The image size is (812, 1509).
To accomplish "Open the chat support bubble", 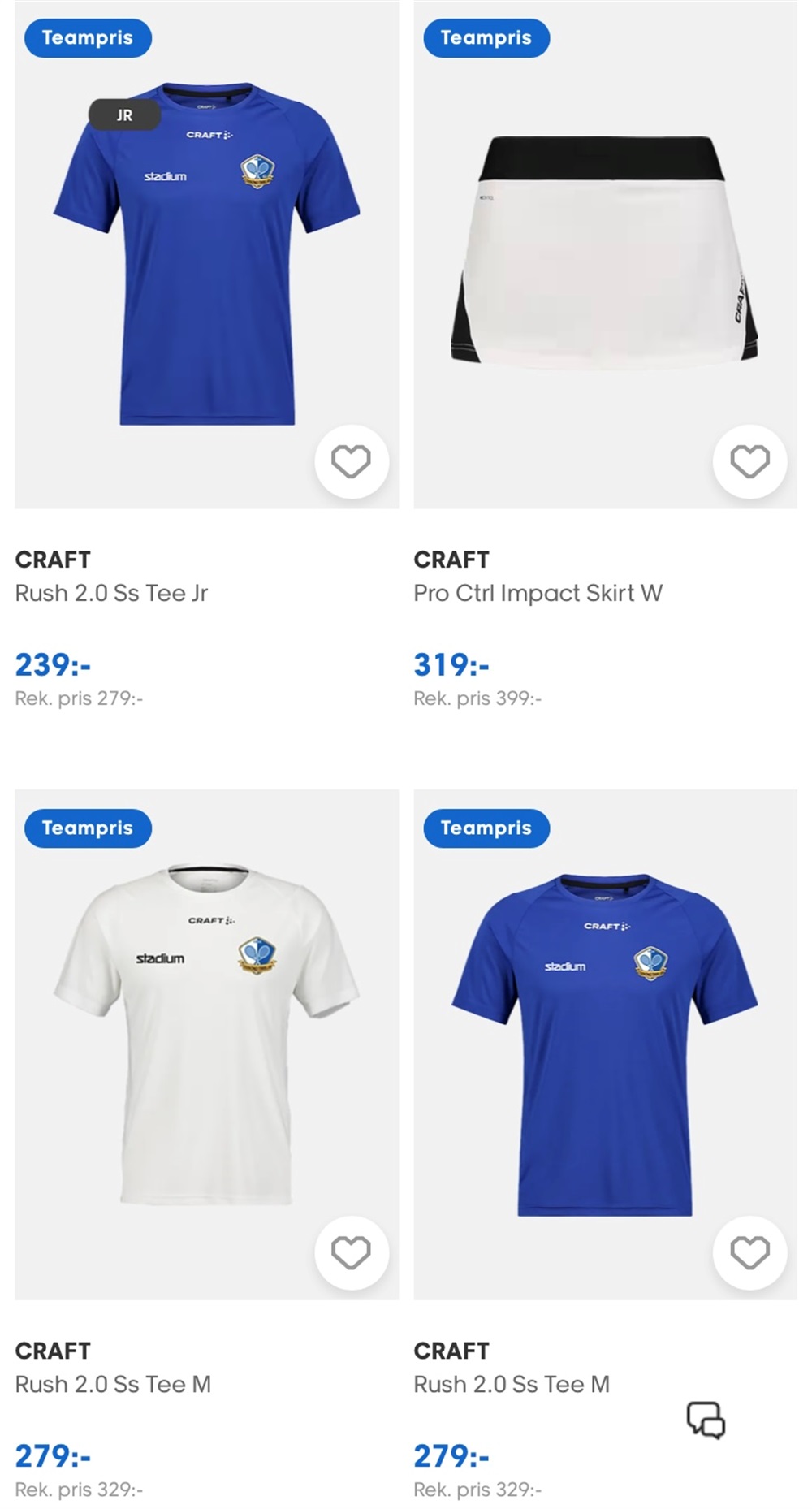I will 706,1420.
